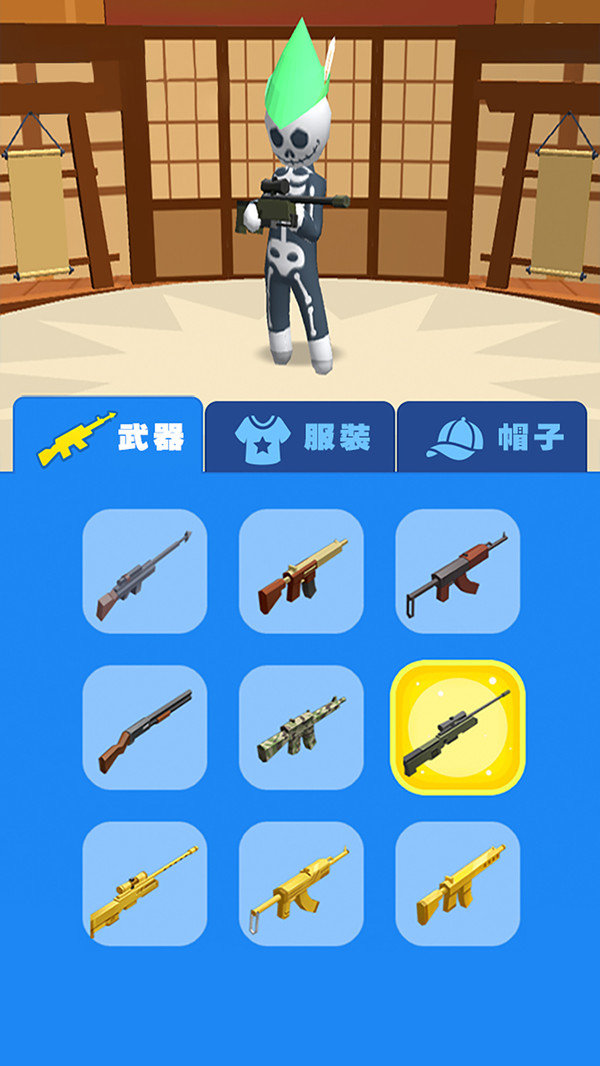Equip the golden submachine gun tile

click(457, 883)
